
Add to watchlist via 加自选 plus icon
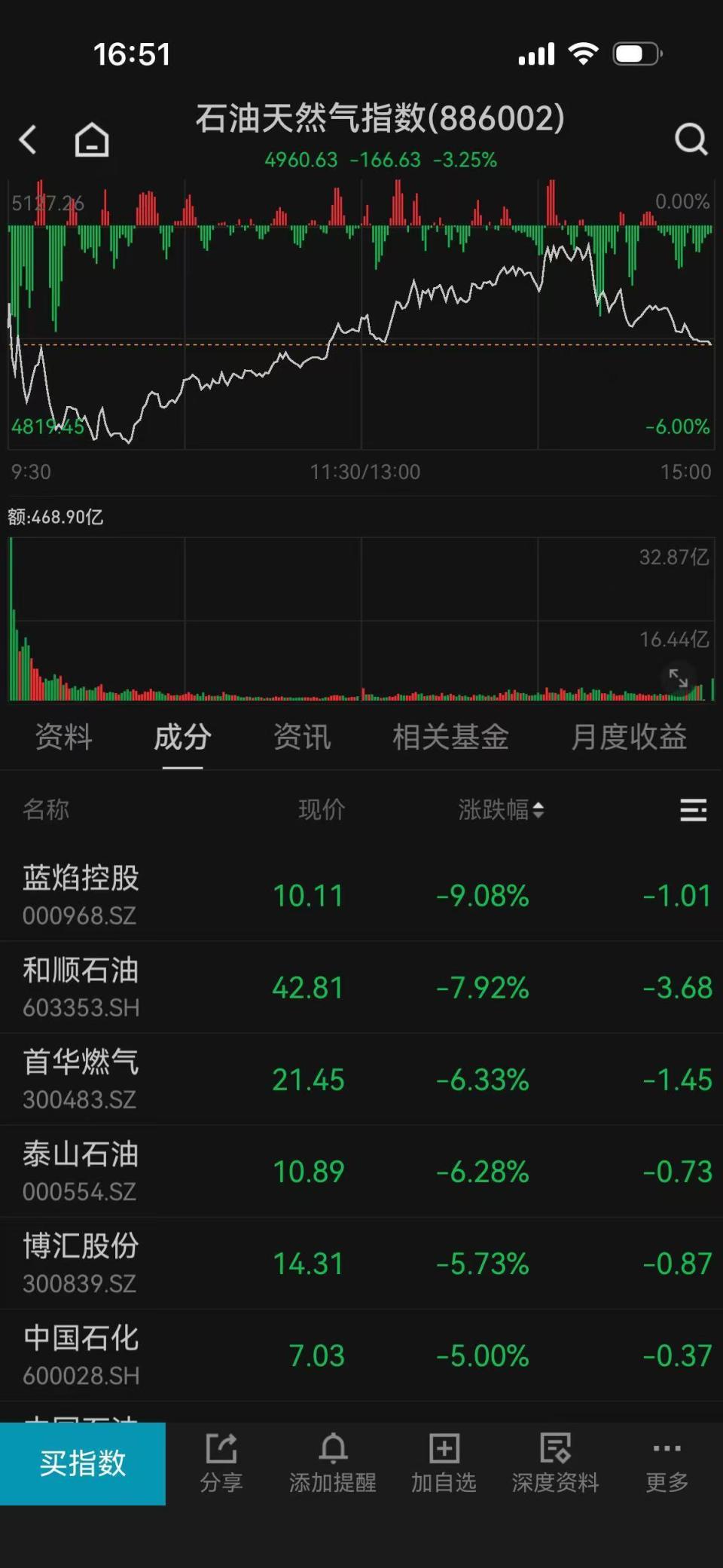[444, 1447]
